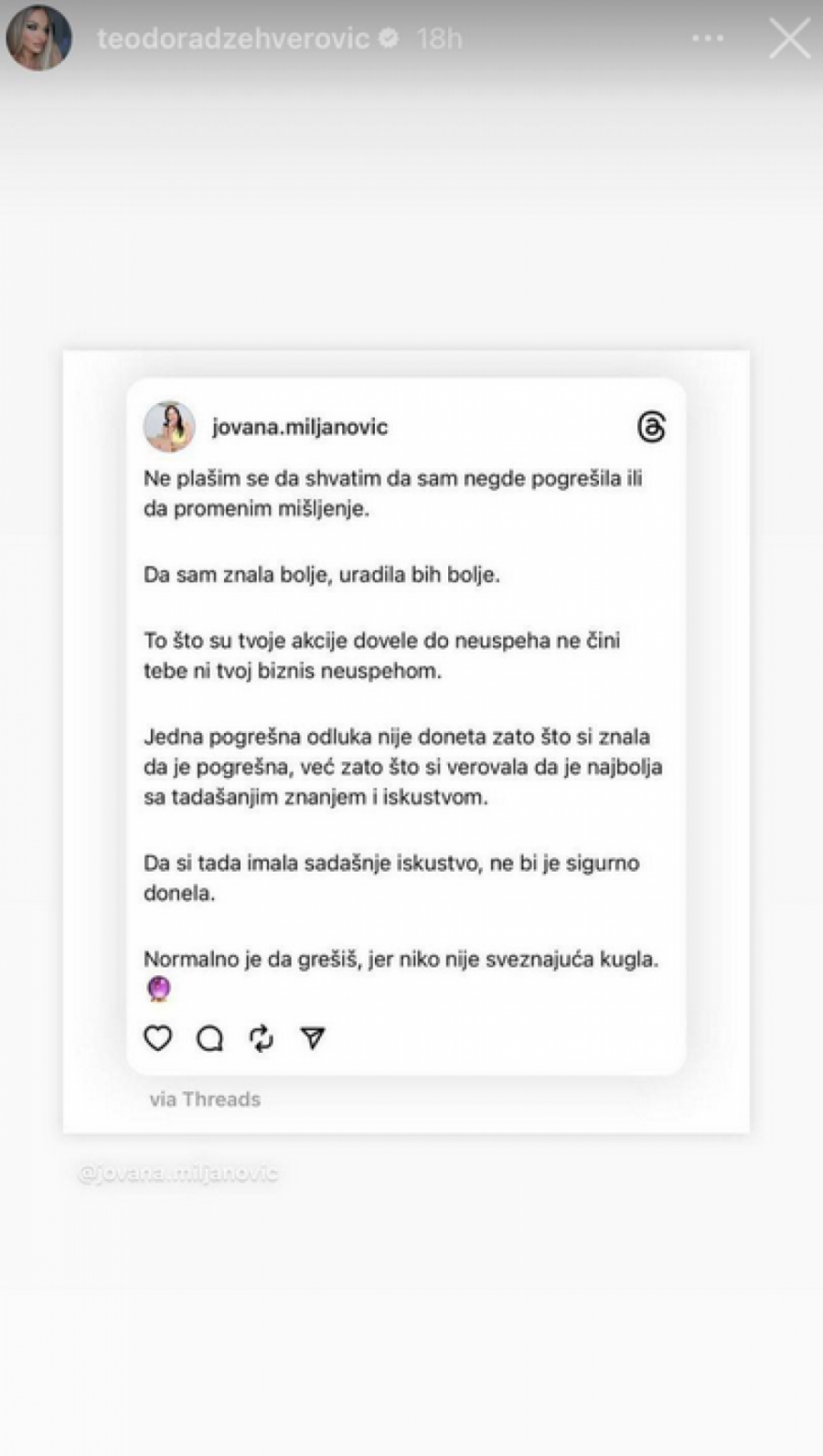Tap the teodoradzehverovic username
The height and width of the screenshot is (1456, 823).
(233, 38)
